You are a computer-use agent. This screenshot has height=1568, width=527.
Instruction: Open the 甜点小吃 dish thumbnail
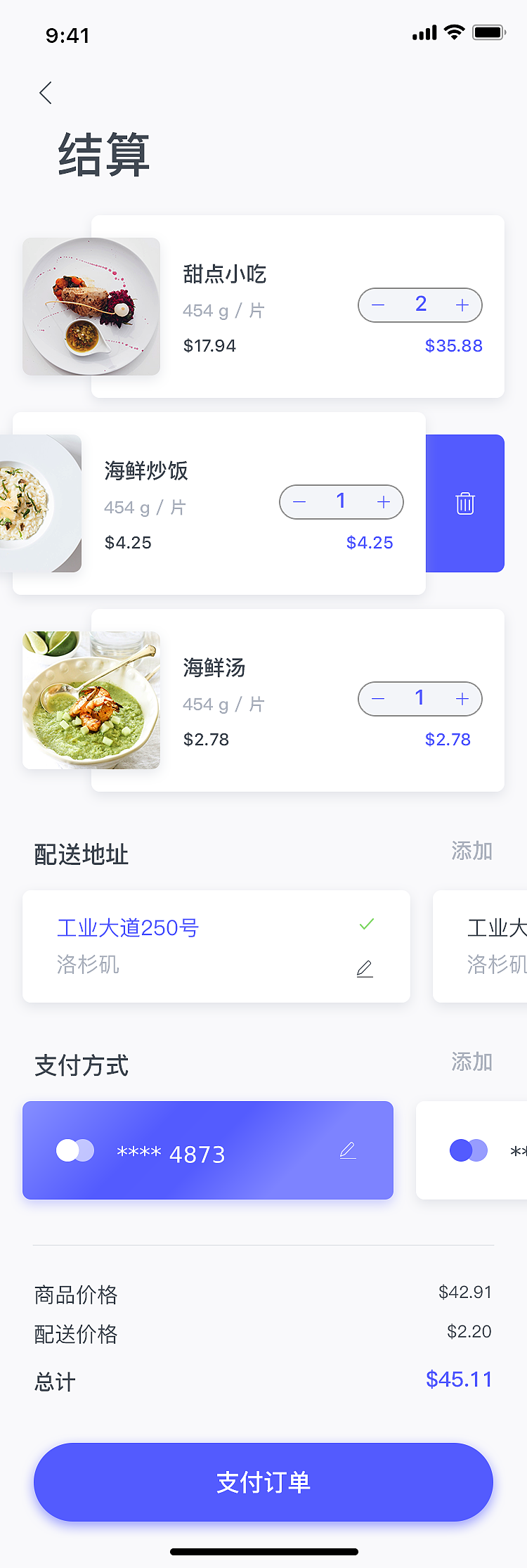point(91,306)
